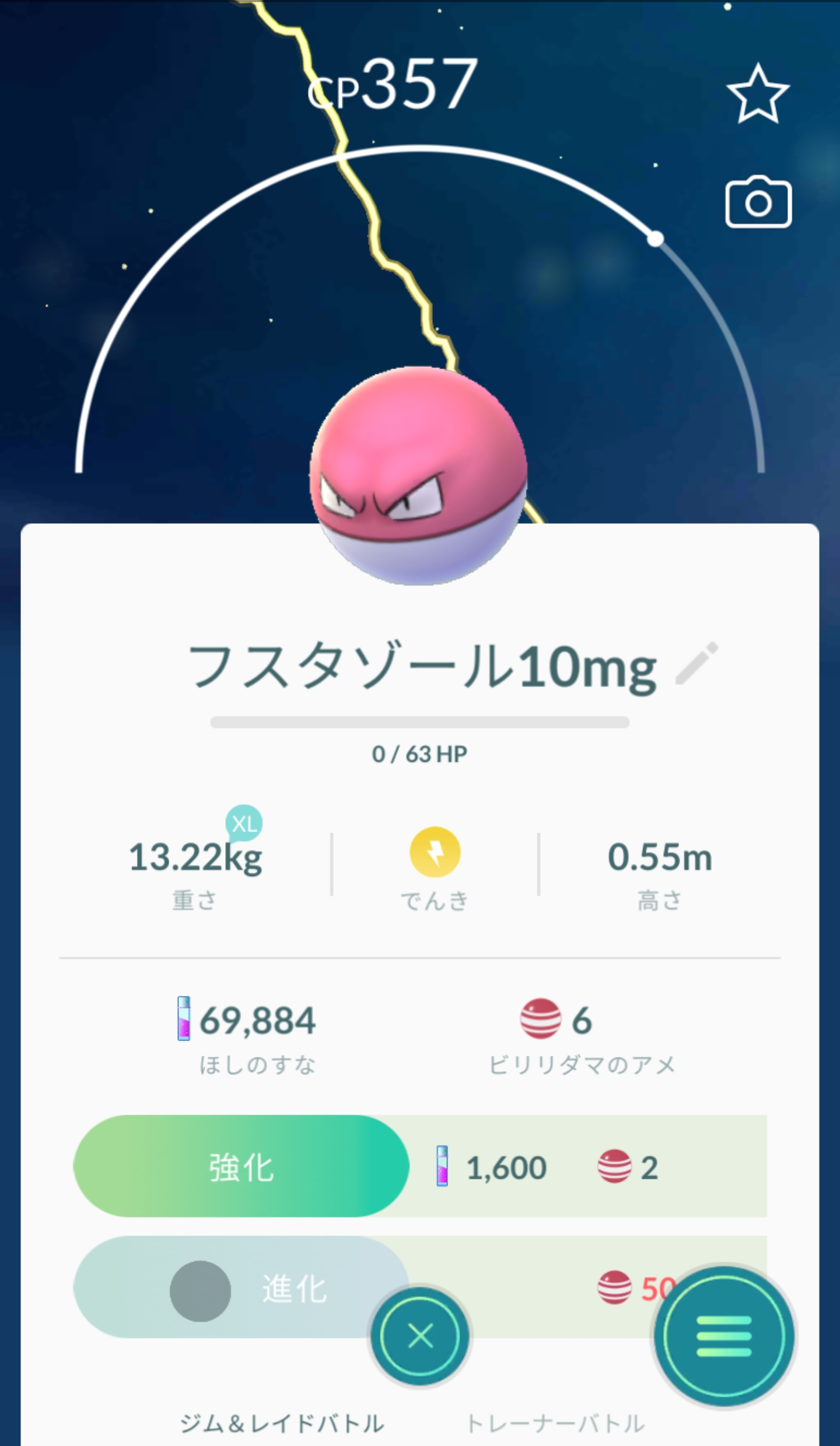Open the AR camera icon

click(758, 201)
